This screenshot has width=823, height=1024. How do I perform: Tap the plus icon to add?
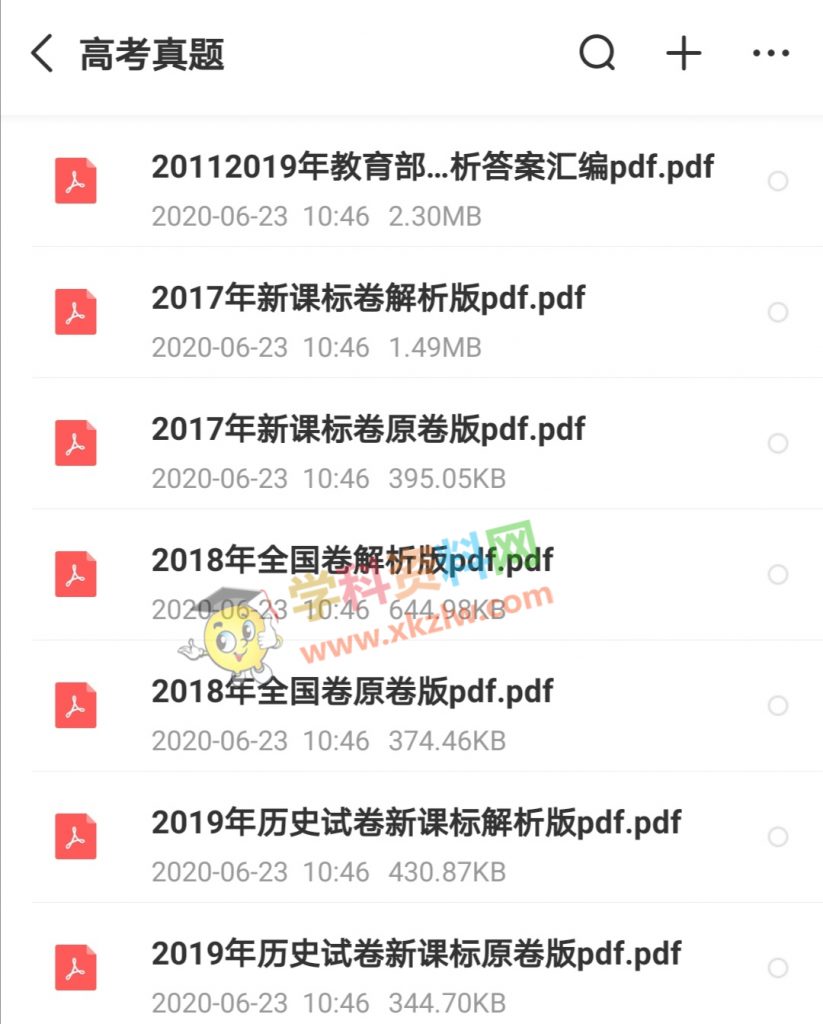click(x=684, y=54)
